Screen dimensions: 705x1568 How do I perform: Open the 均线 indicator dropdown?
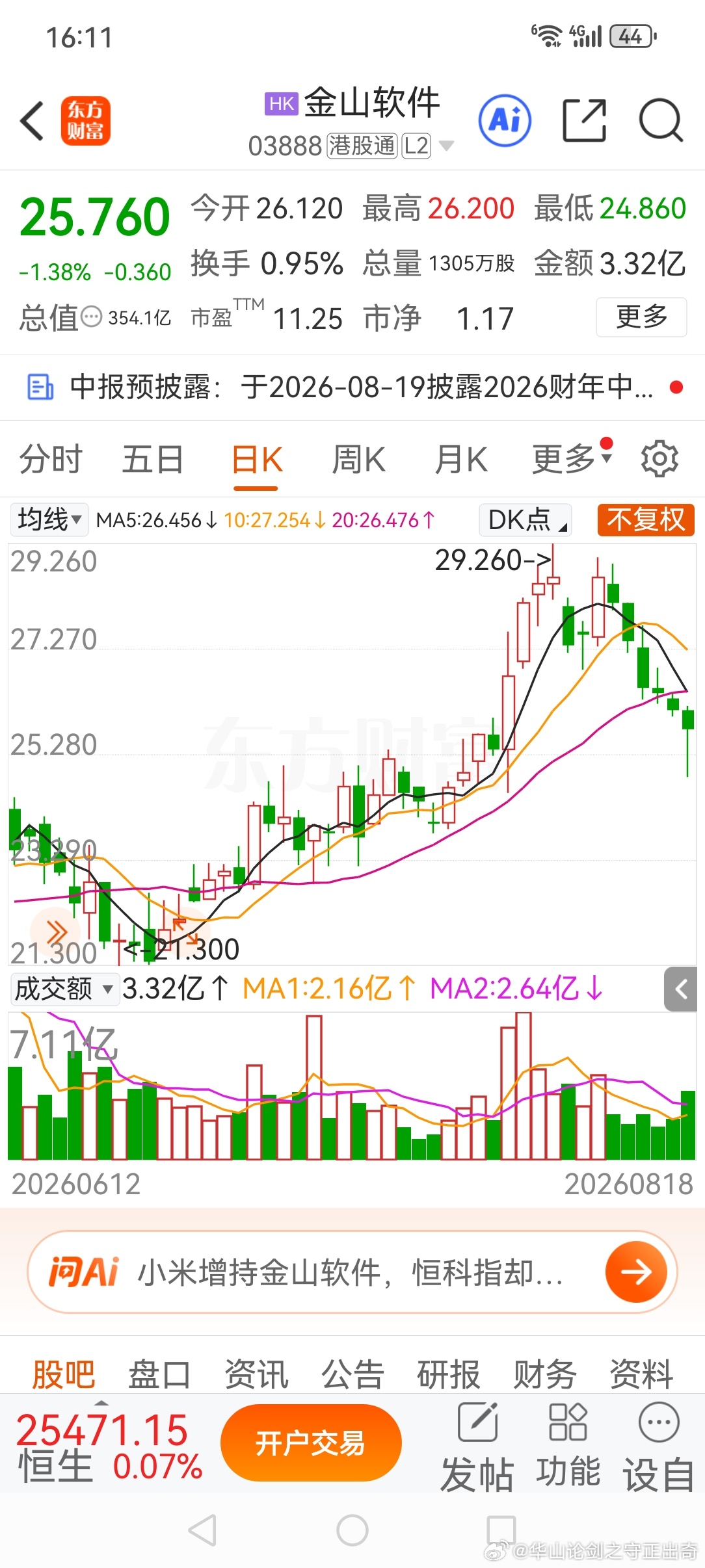click(x=49, y=519)
